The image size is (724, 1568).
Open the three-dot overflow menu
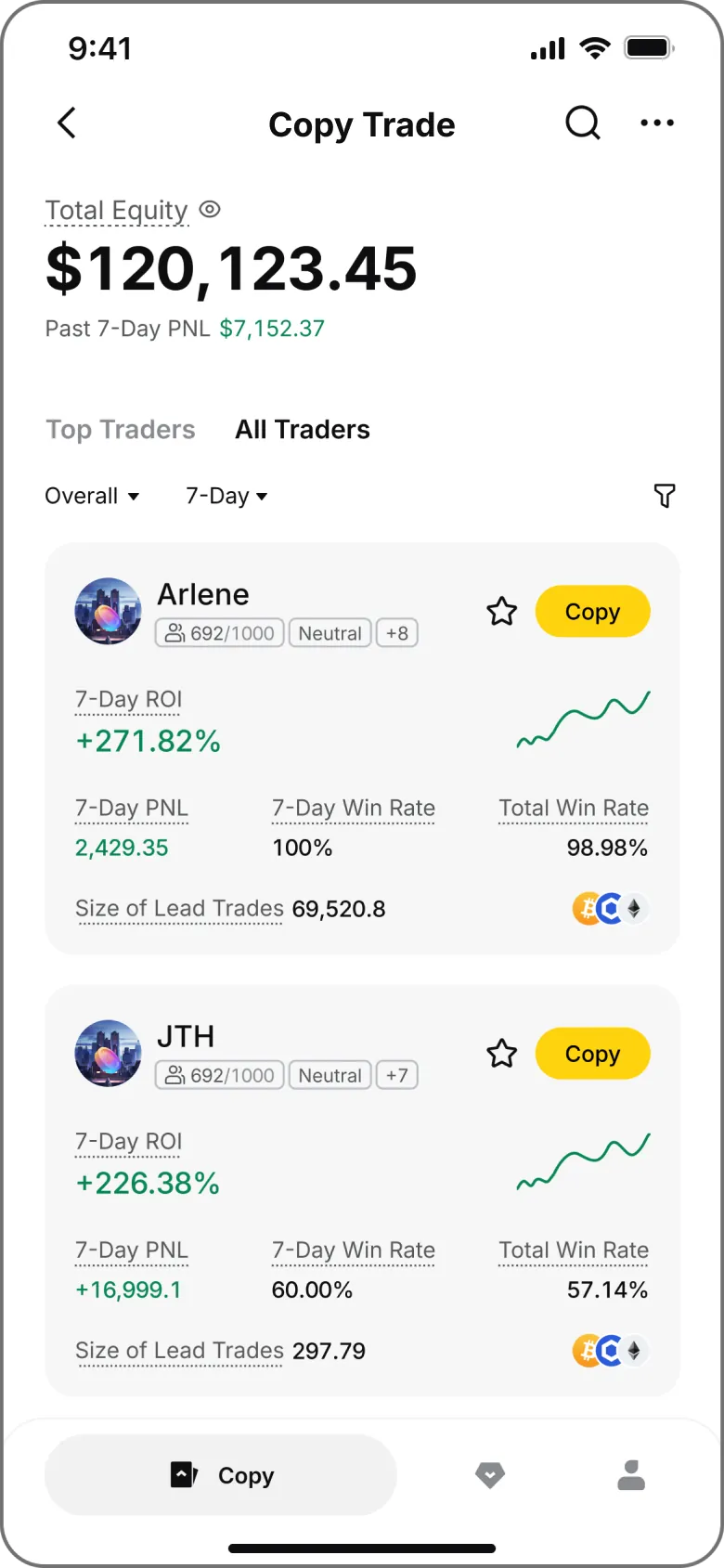[657, 123]
